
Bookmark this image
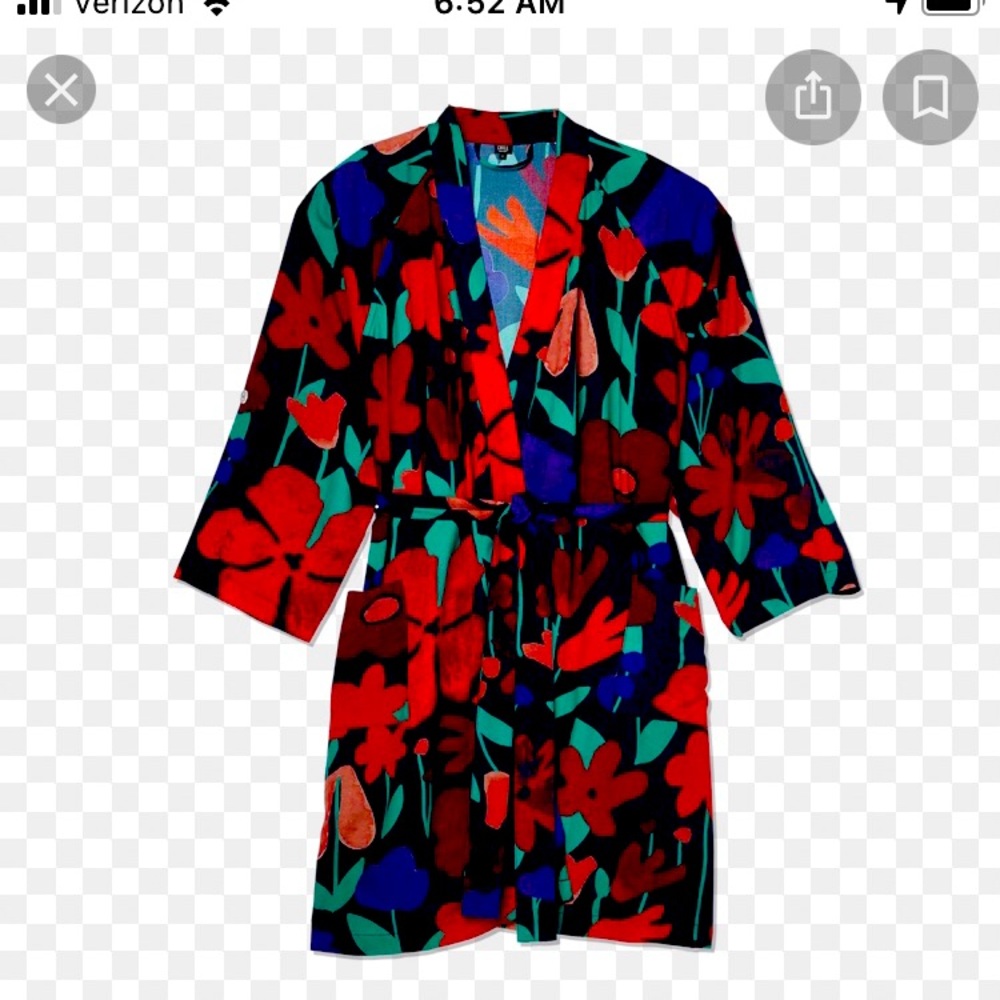coord(930,97)
